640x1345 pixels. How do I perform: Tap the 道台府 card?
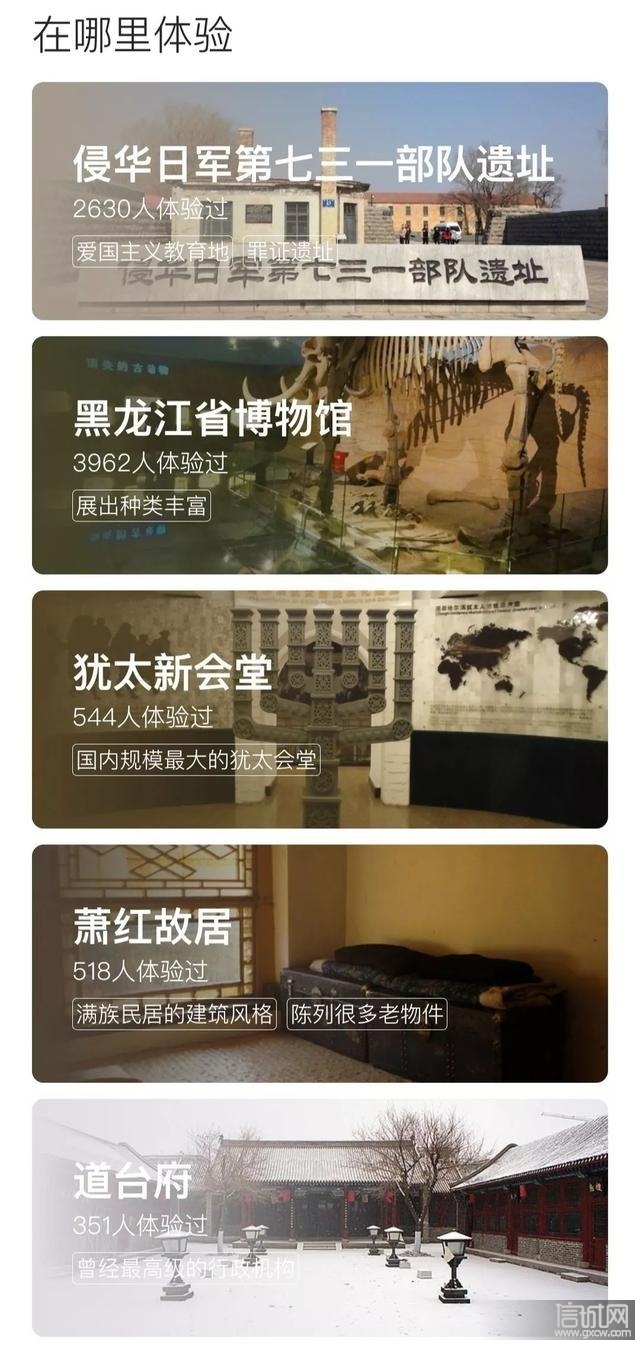319,1217
